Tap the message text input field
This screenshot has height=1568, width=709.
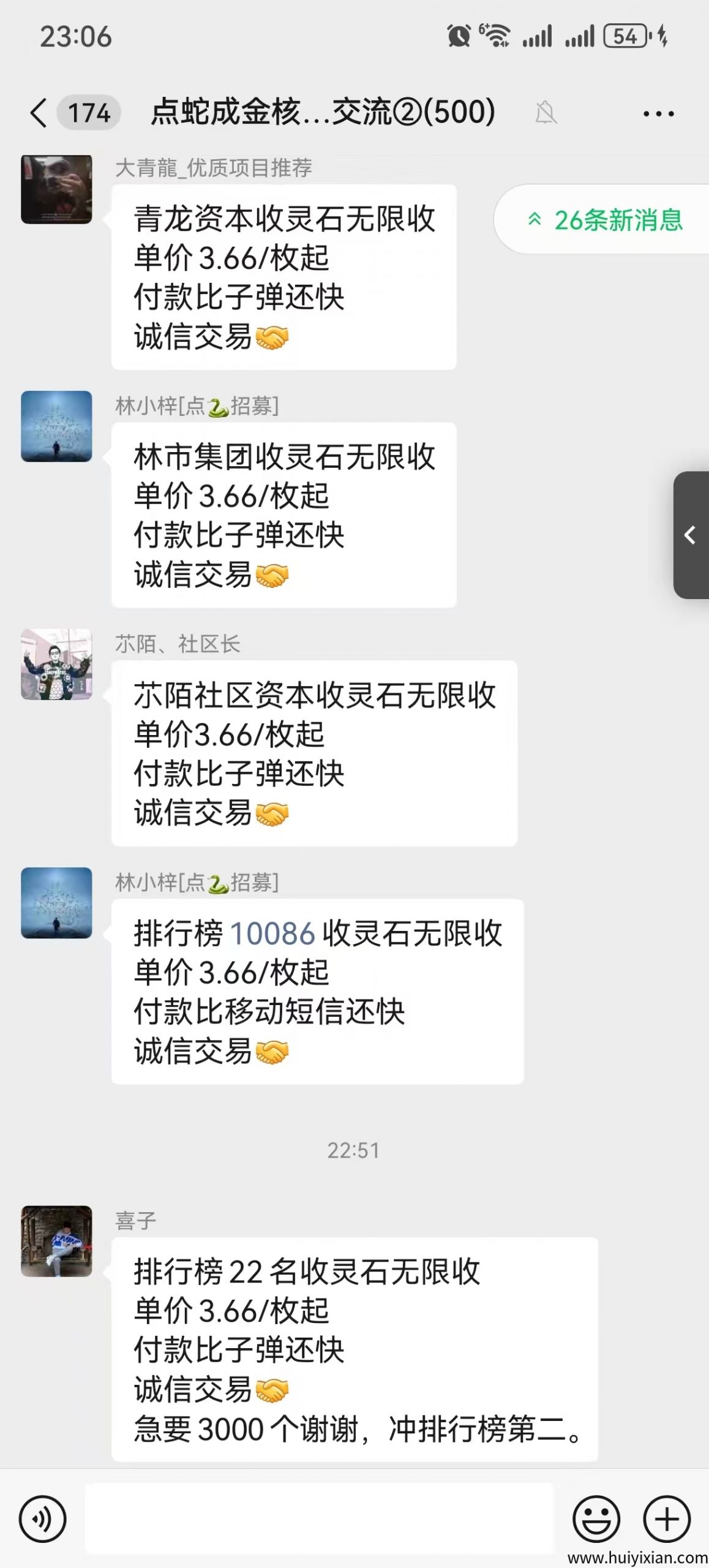tap(318, 1518)
